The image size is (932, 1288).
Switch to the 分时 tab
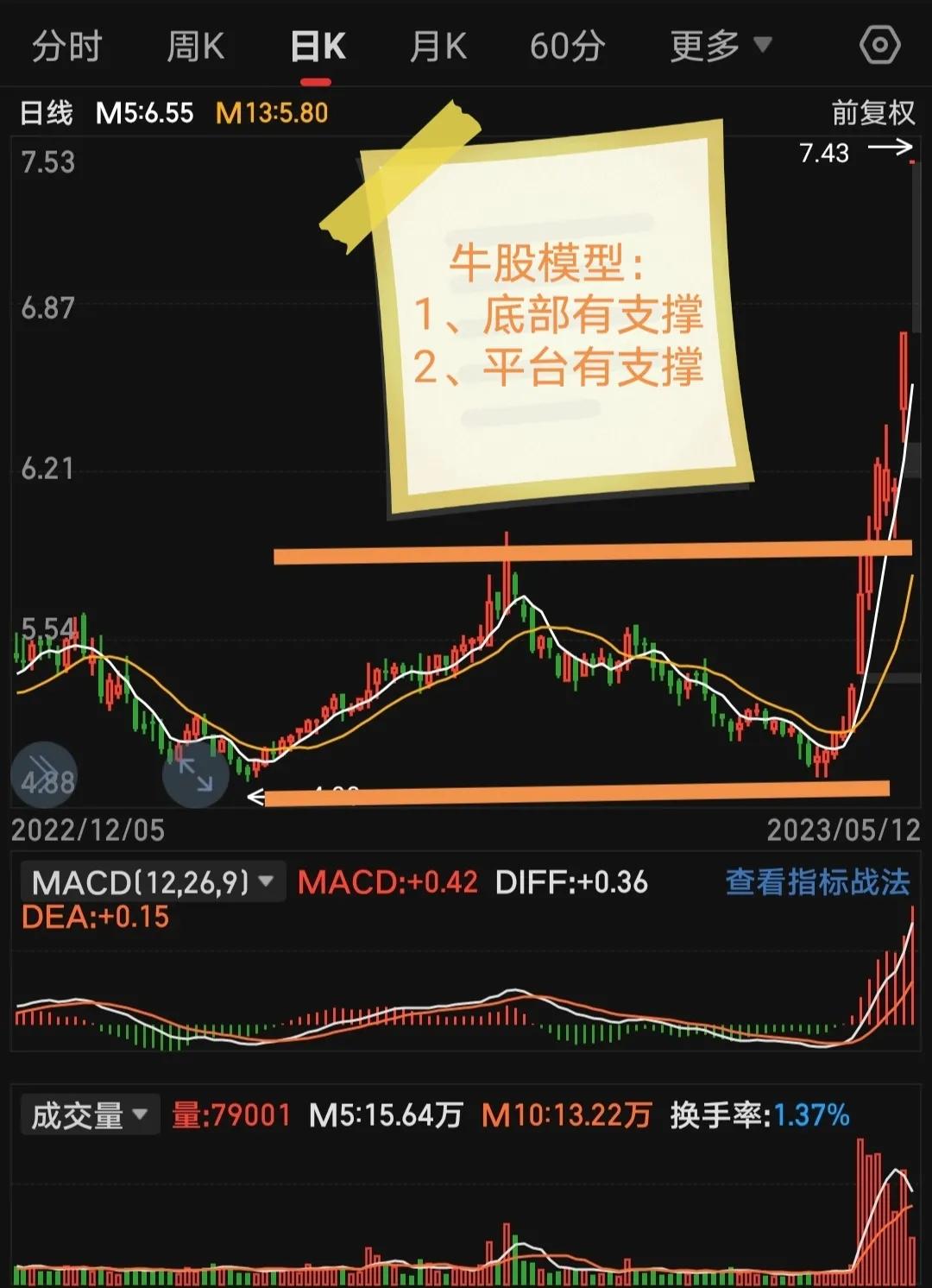click(x=68, y=45)
